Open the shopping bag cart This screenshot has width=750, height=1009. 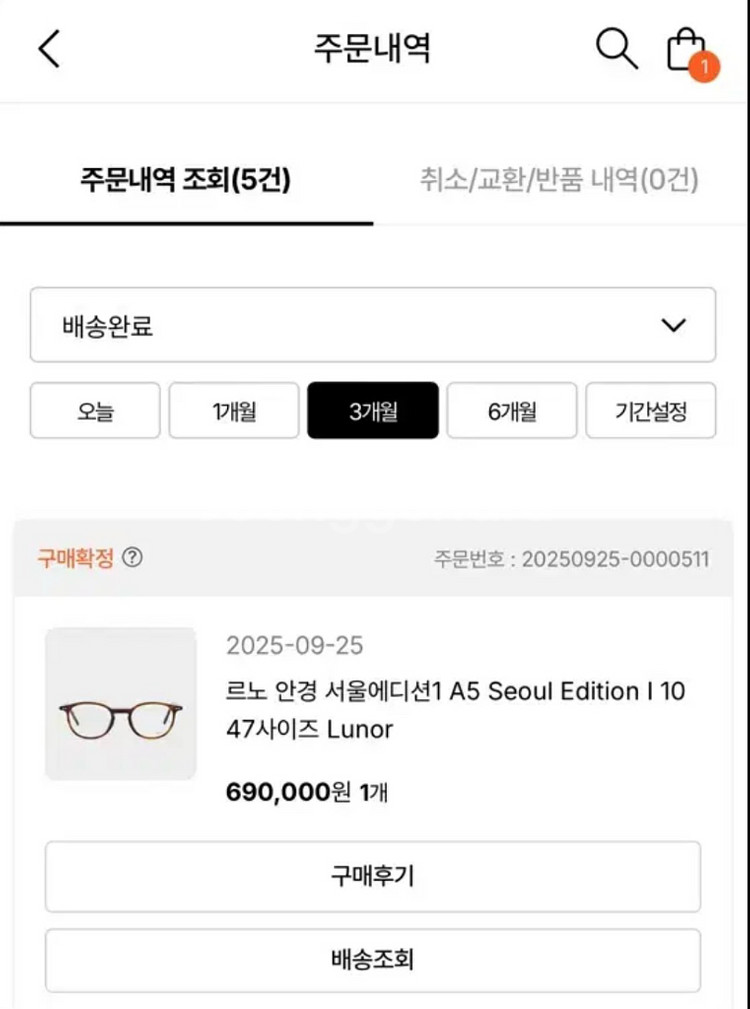coord(691,50)
